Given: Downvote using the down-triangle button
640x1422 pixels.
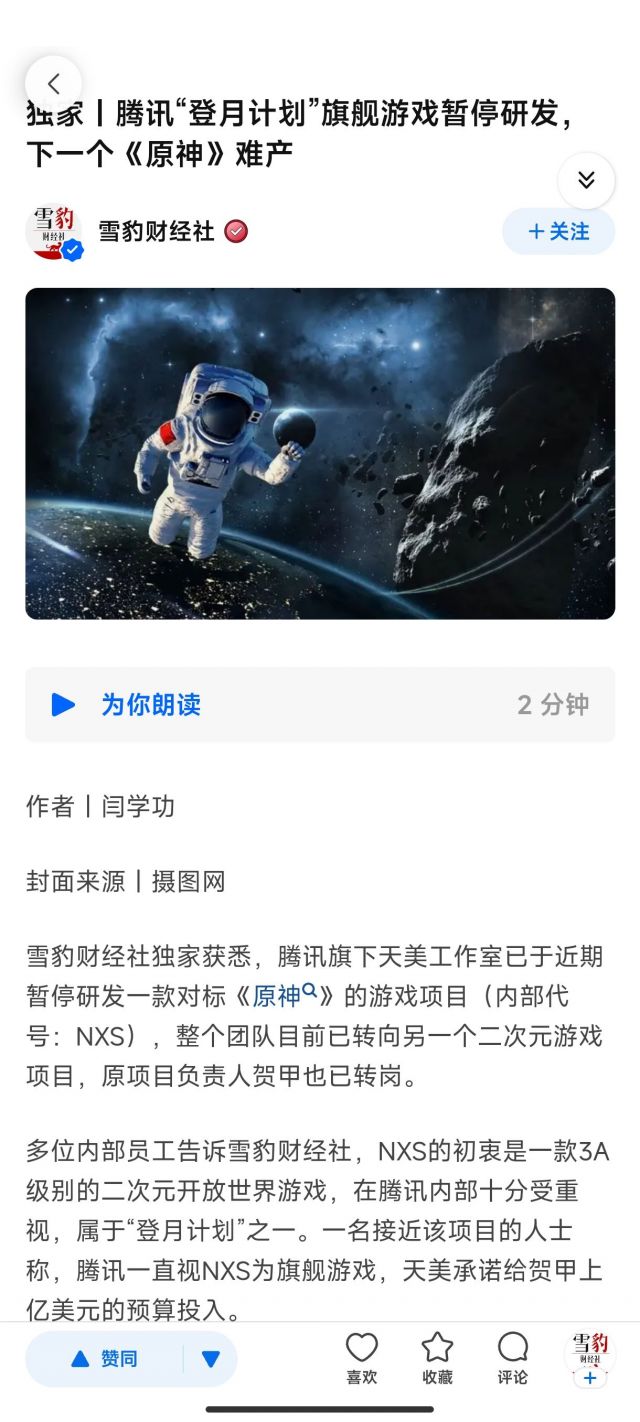Looking at the screenshot, I should (211, 1359).
